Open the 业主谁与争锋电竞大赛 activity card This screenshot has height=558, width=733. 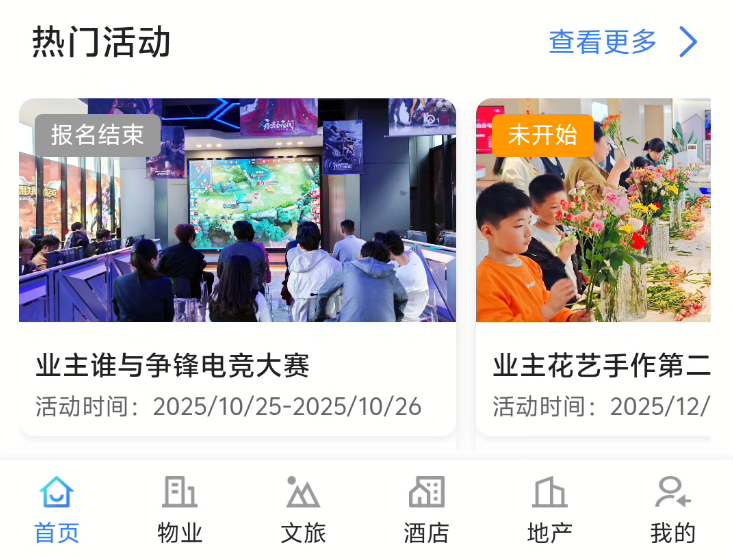pos(237,266)
